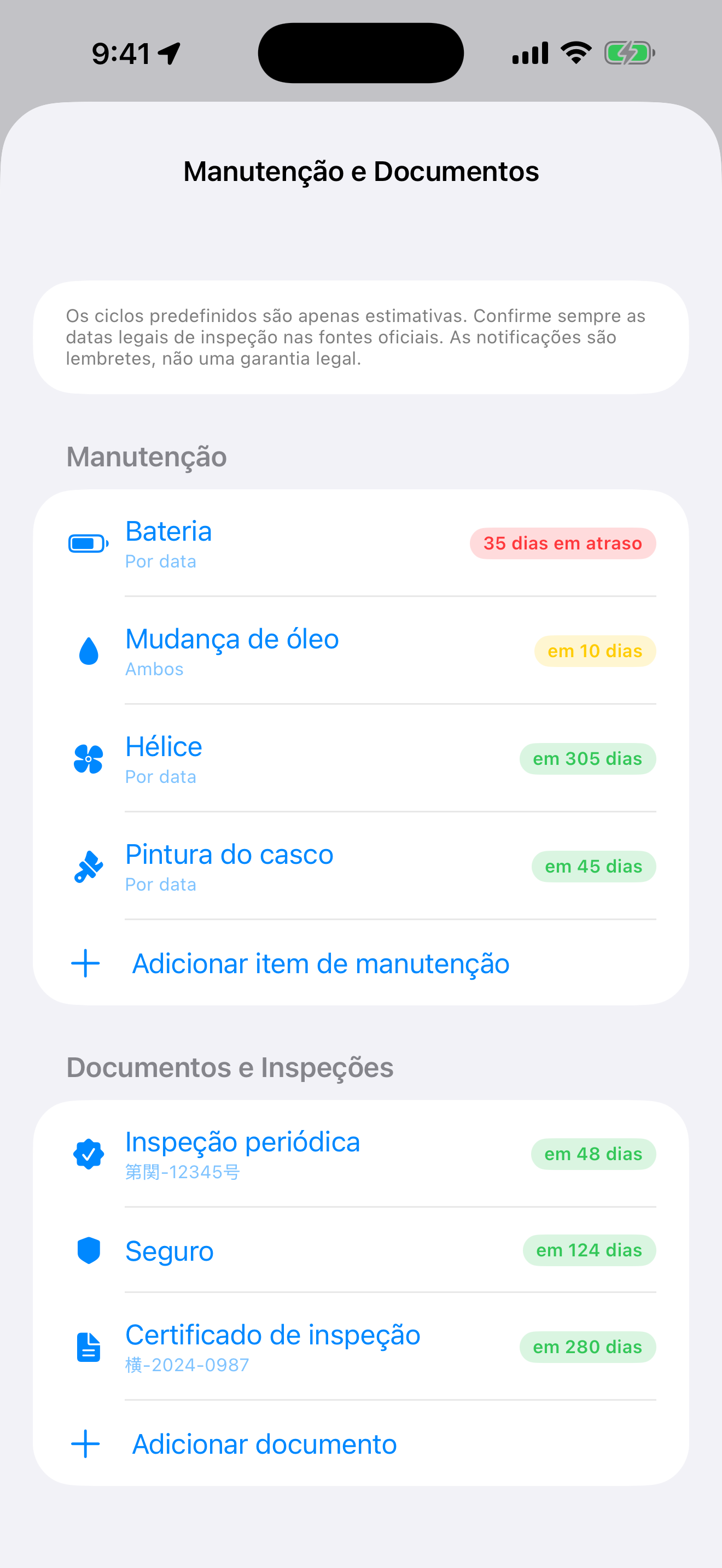The width and height of the screenshot is (722, 1568).
Task: View Pintura do casco details
Action: coord(361,866)
